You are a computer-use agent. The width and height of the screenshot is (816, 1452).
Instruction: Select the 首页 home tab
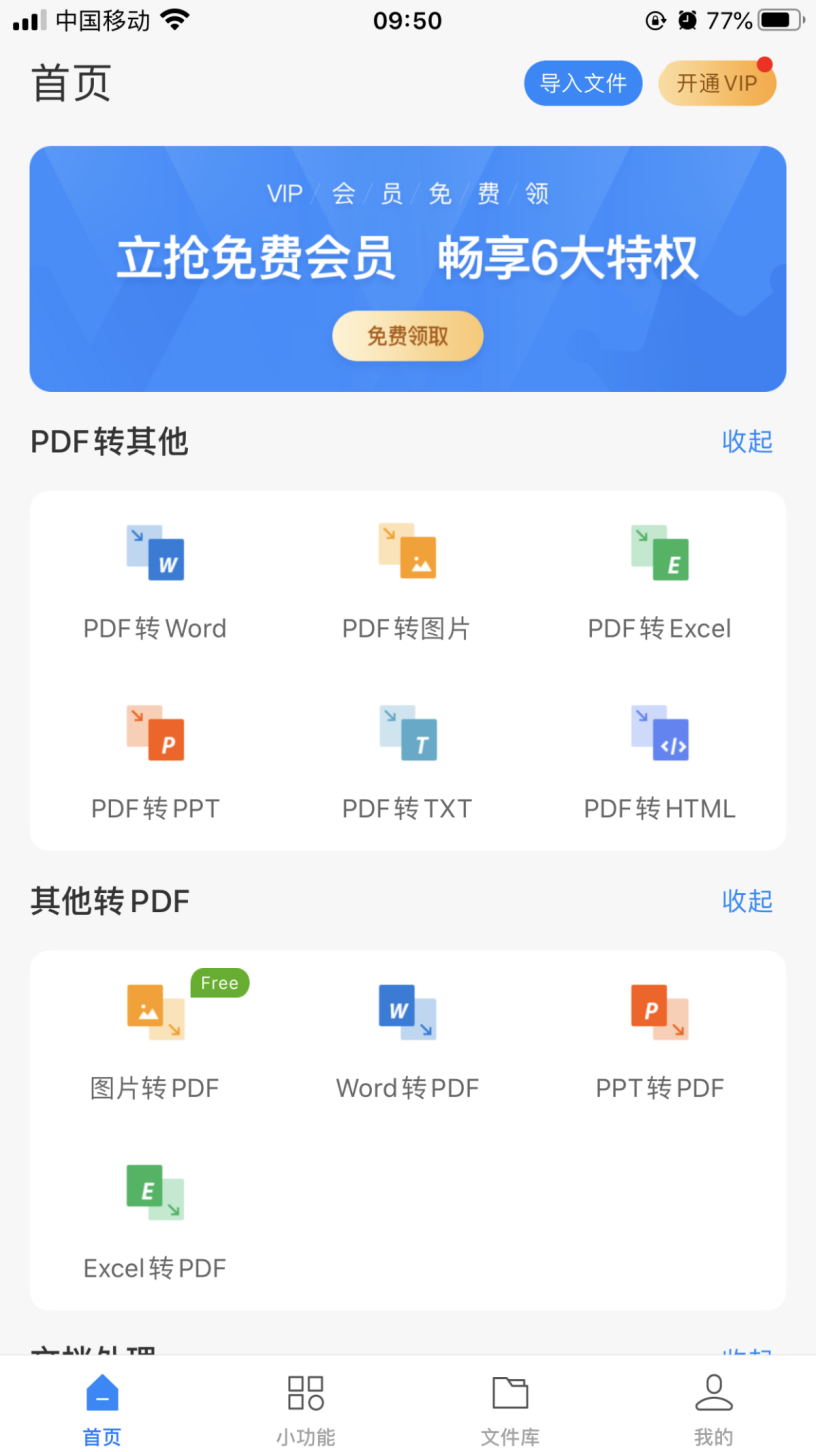102,1408
